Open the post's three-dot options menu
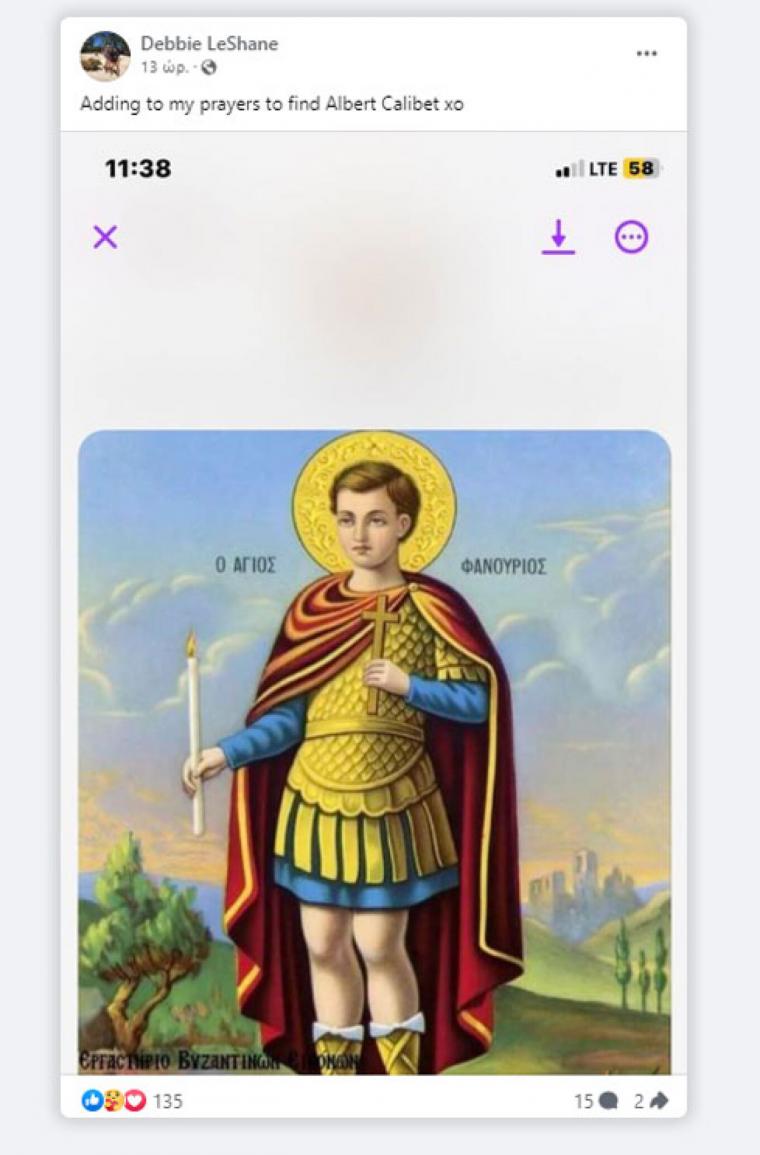760x1155 pixels. [x=647, y=54]
